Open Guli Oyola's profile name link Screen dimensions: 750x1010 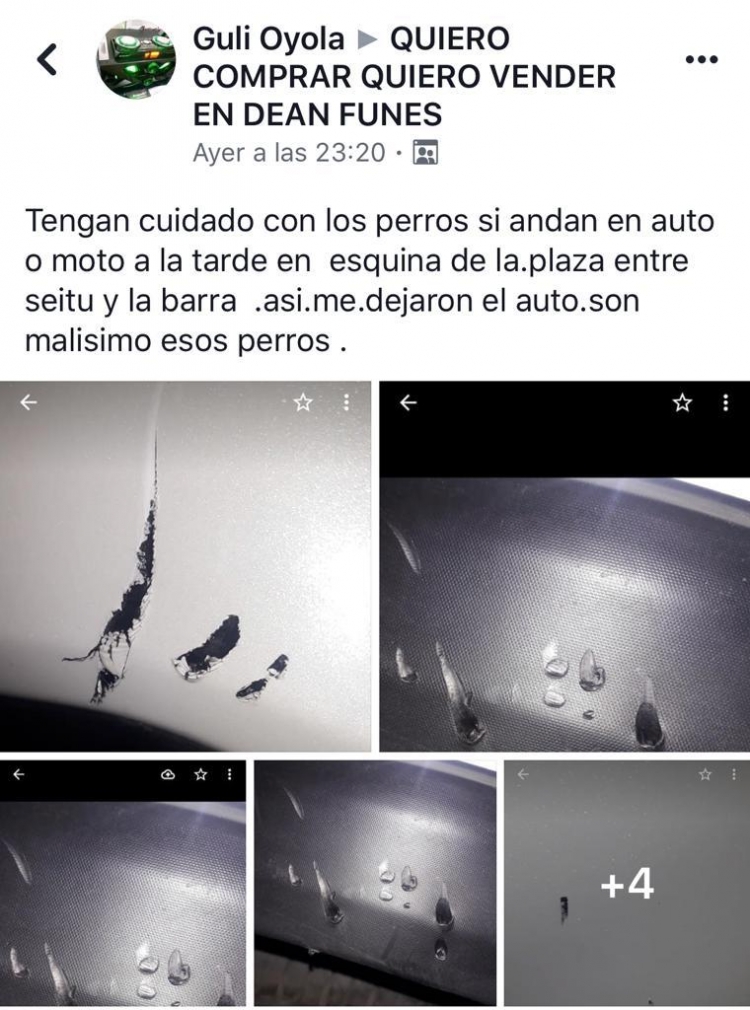coord(268,40)
